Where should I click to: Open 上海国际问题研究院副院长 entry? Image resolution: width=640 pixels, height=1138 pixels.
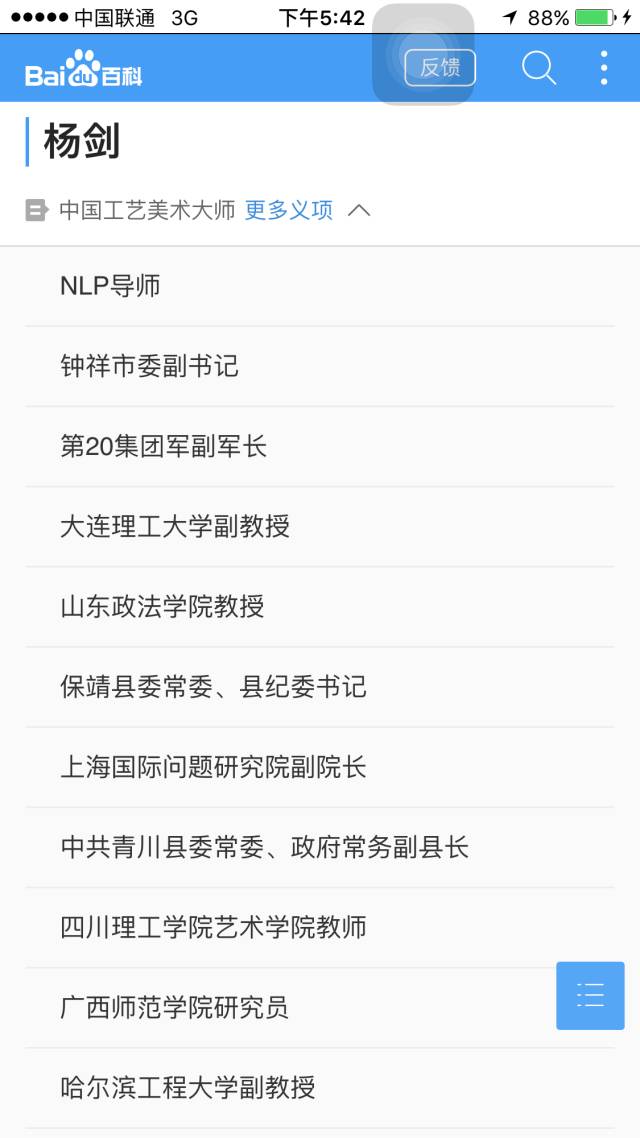tap(214, 767)
